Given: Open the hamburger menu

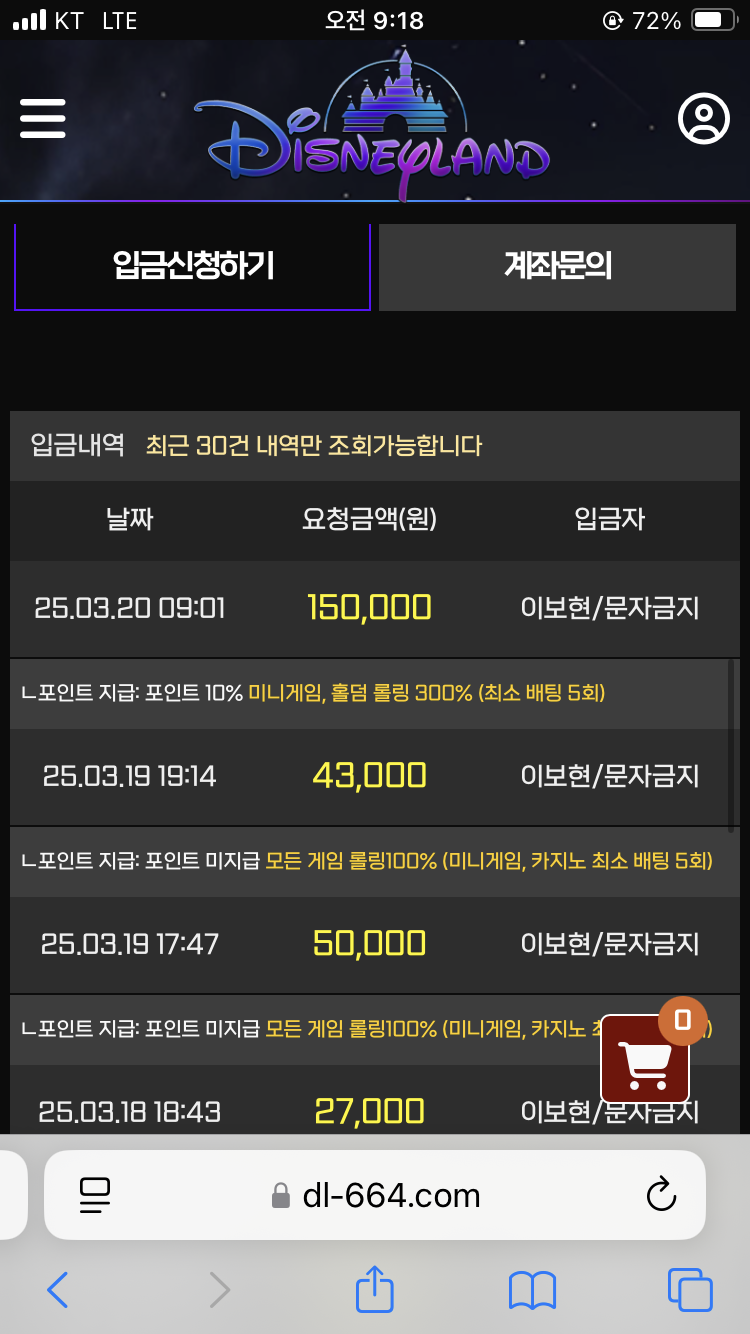Looking at the screenshot, I should (x=43, y=118).
